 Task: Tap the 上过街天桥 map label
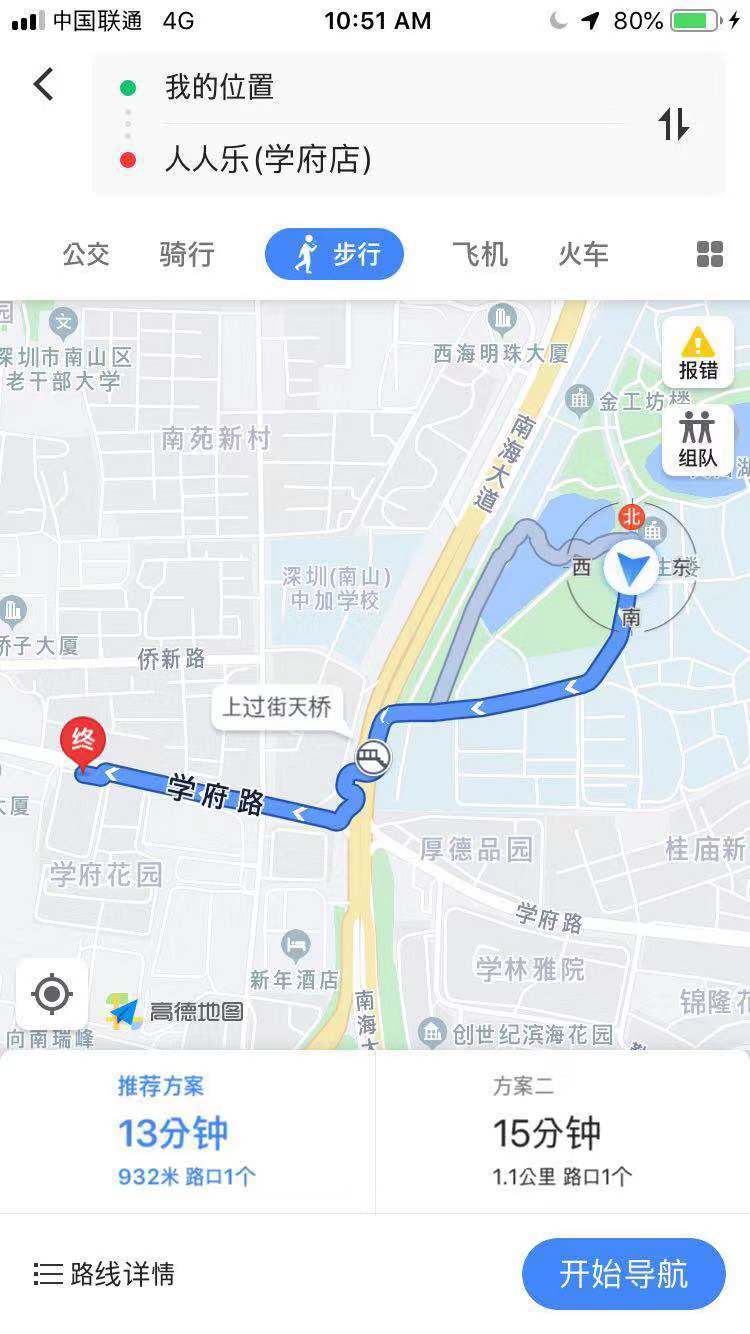(277, 708)
